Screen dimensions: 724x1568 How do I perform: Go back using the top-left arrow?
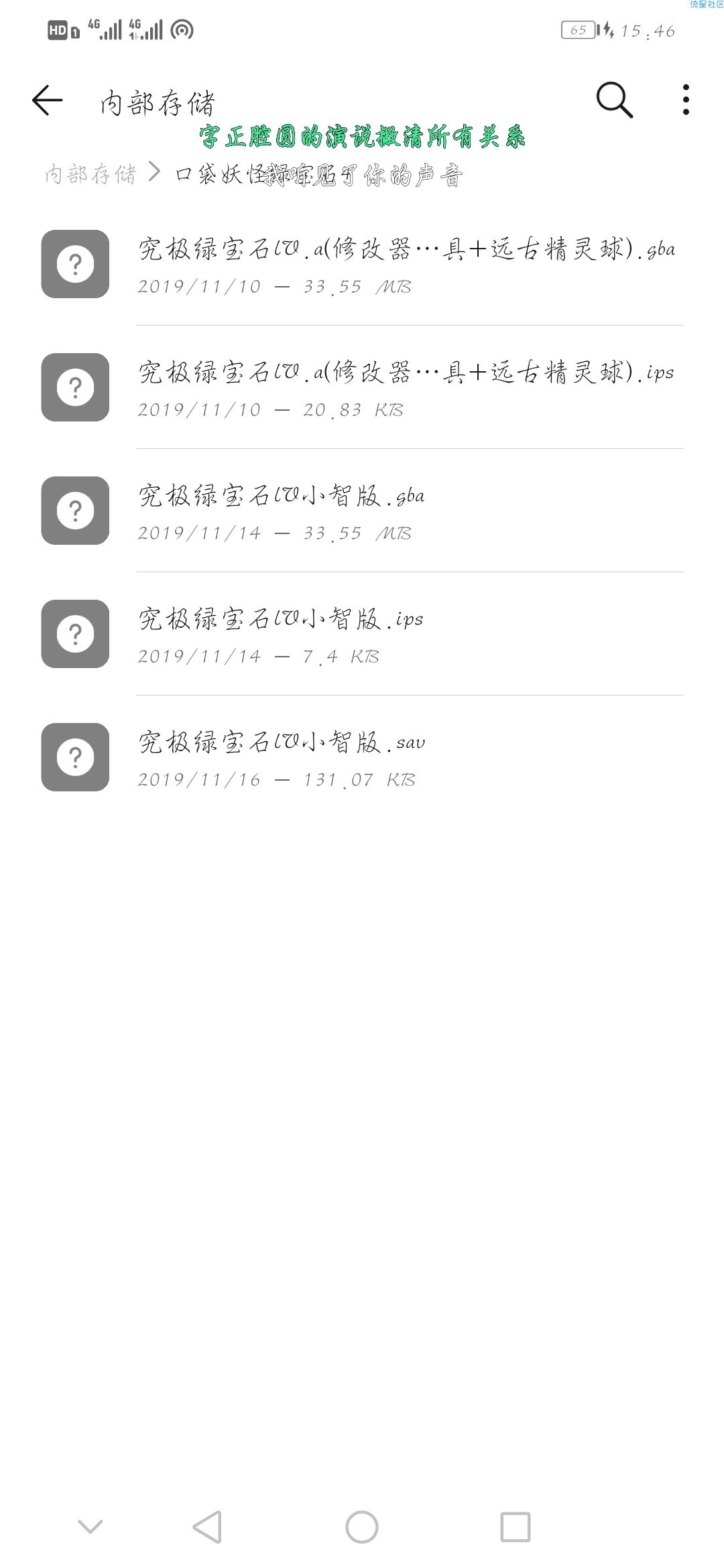pos(47,101)
